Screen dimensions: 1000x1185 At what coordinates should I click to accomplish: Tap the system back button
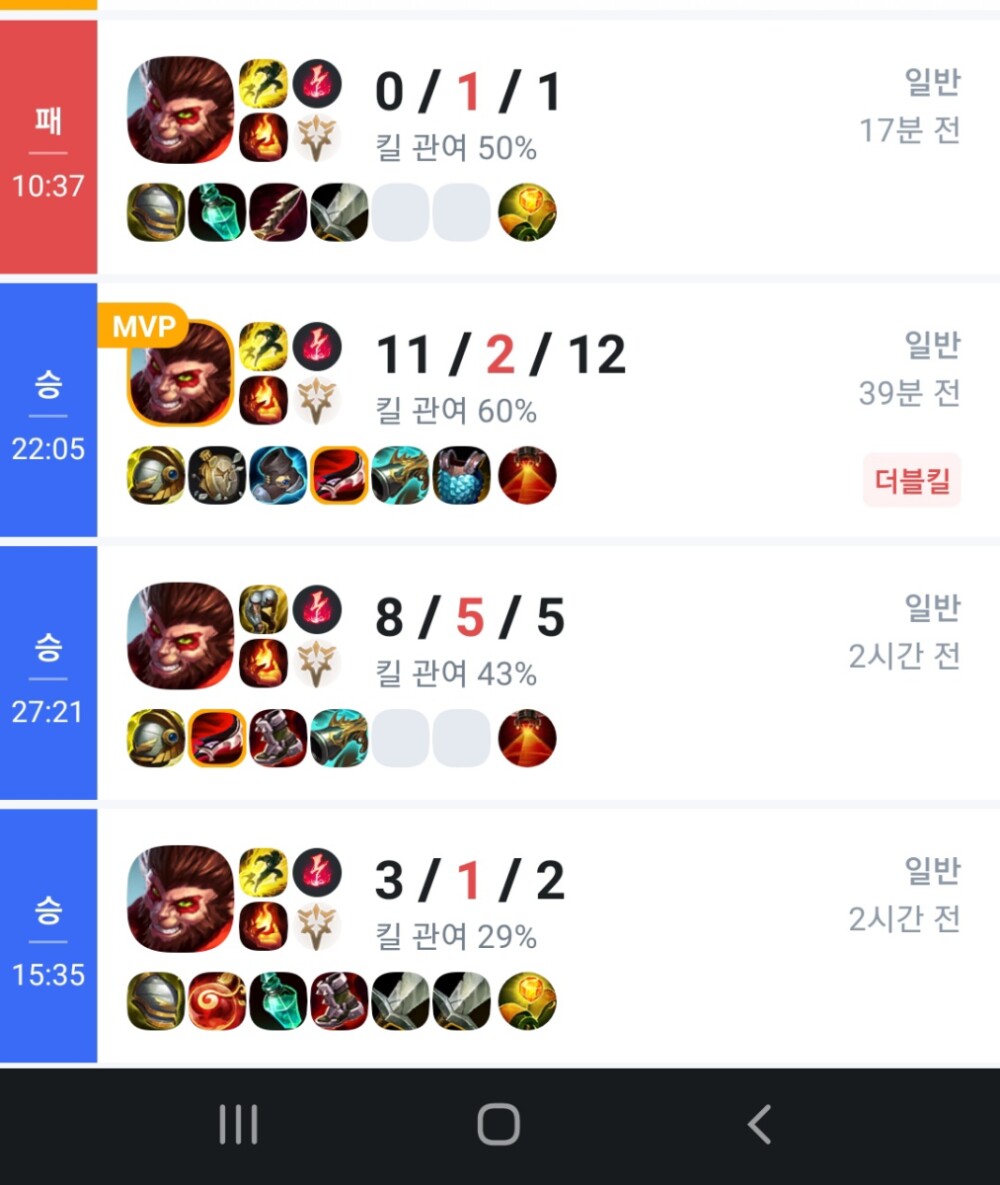click(x=759, y=1125)
